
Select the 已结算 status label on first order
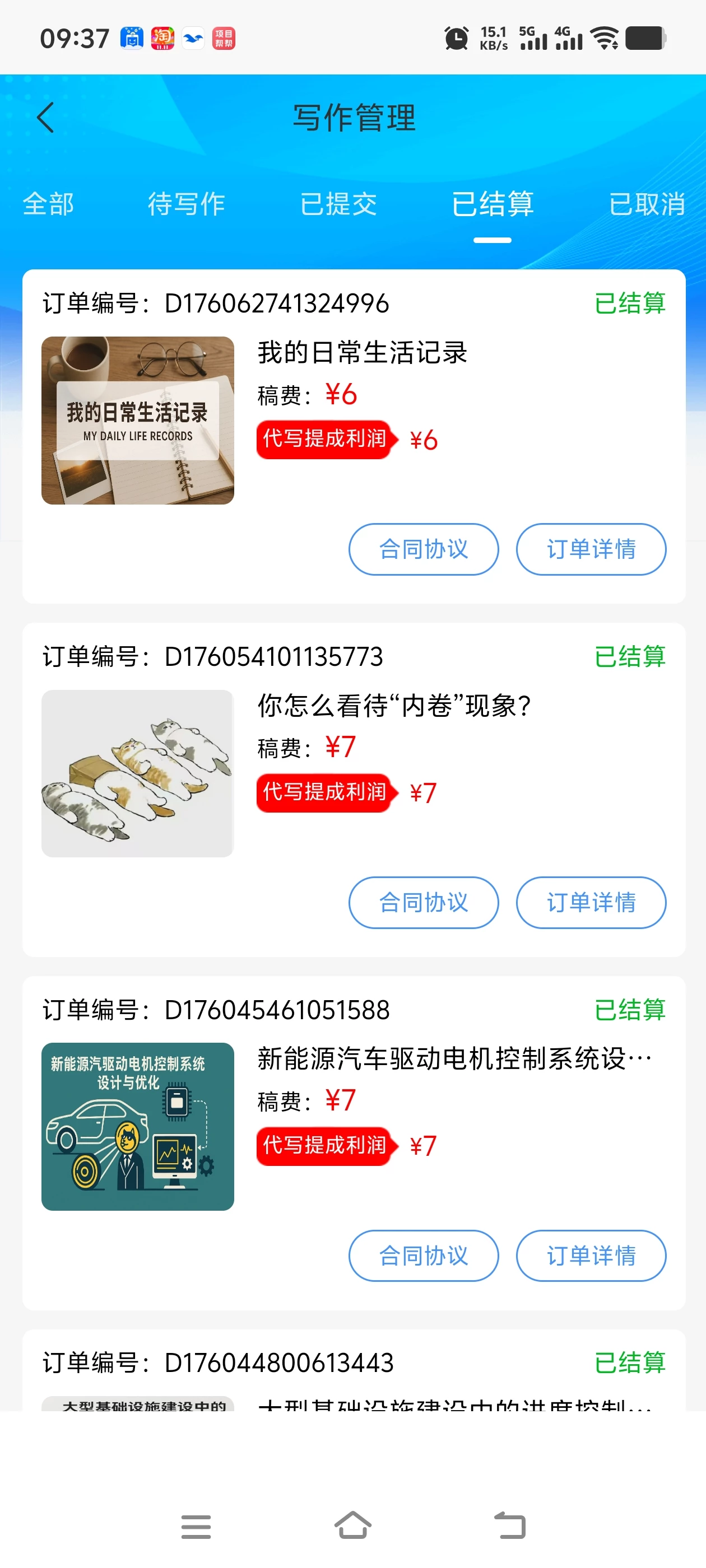[630, 303]
